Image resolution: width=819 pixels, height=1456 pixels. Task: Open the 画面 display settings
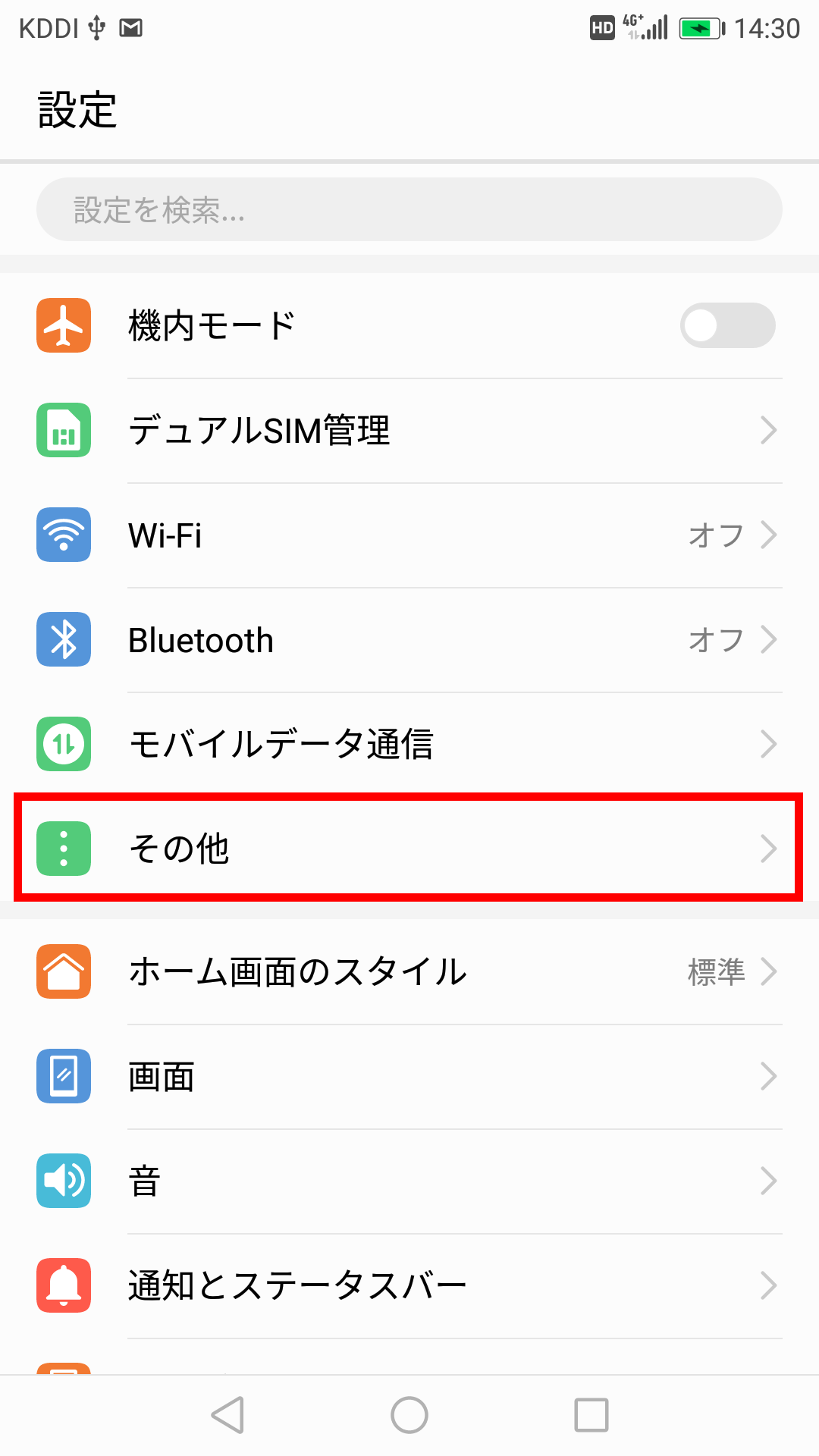pos(409,1076)
